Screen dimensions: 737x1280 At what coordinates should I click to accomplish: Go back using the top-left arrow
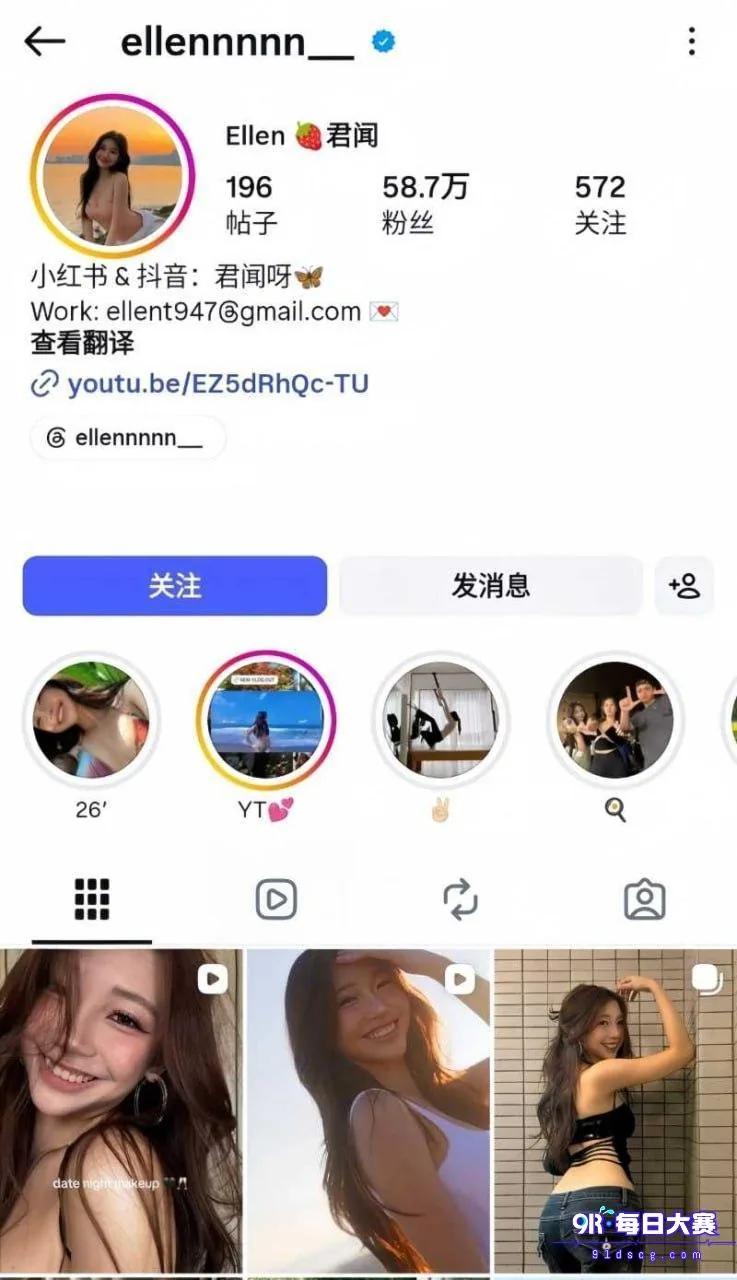pyautogui.click(x=44, y=42)
